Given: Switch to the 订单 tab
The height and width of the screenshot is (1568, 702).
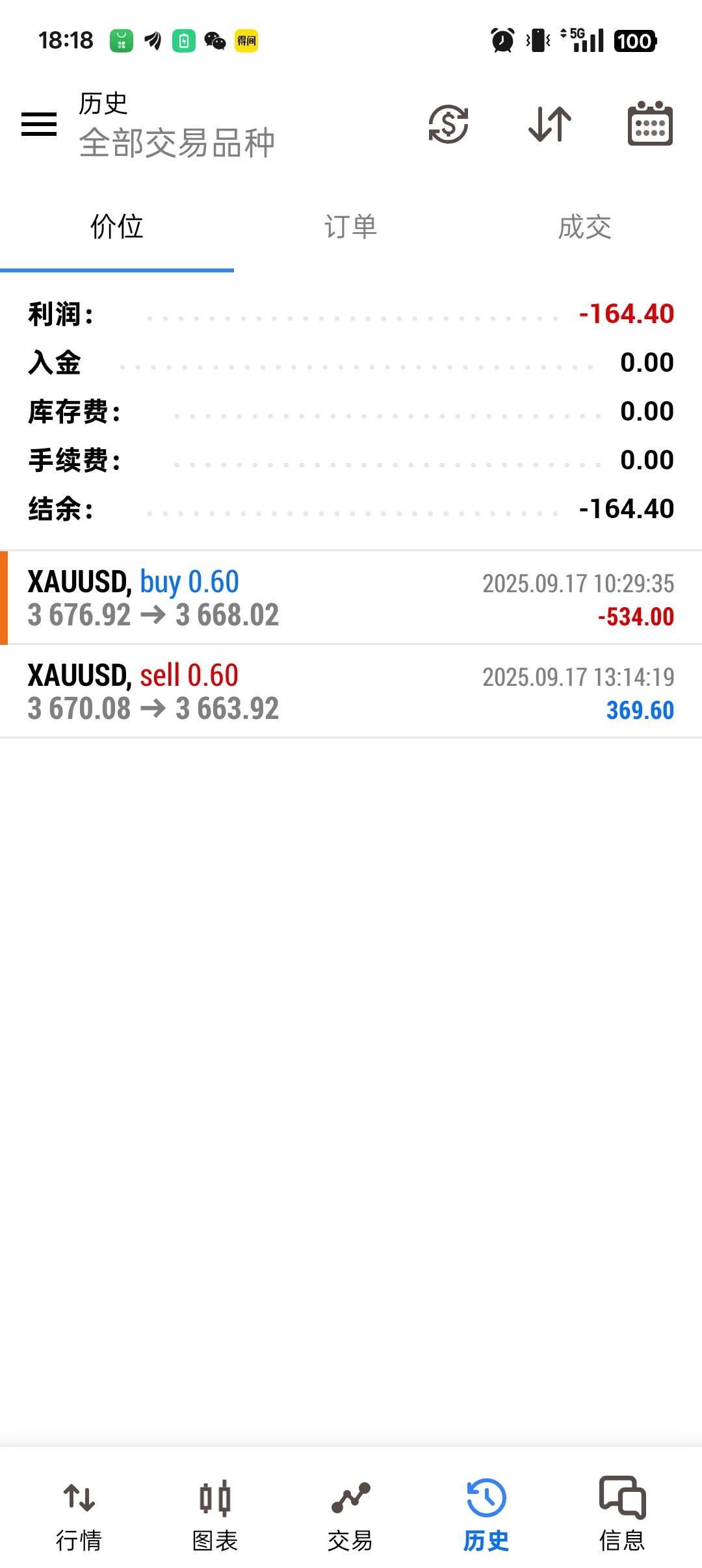Looking at the screenshot, I should (351, 227).
